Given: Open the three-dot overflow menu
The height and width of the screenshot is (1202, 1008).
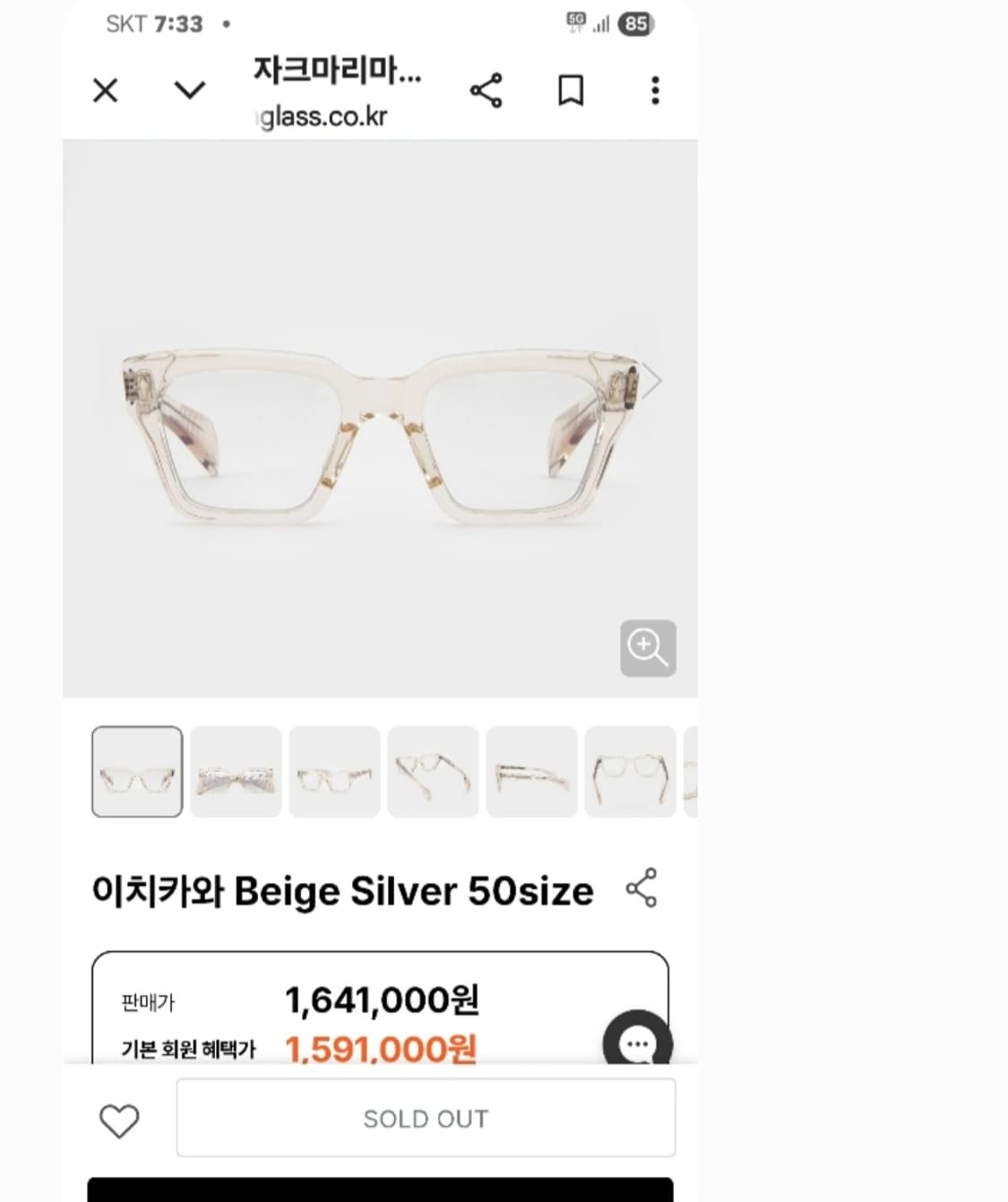Looking at the screenshot, I should click(x=655, y=90).
